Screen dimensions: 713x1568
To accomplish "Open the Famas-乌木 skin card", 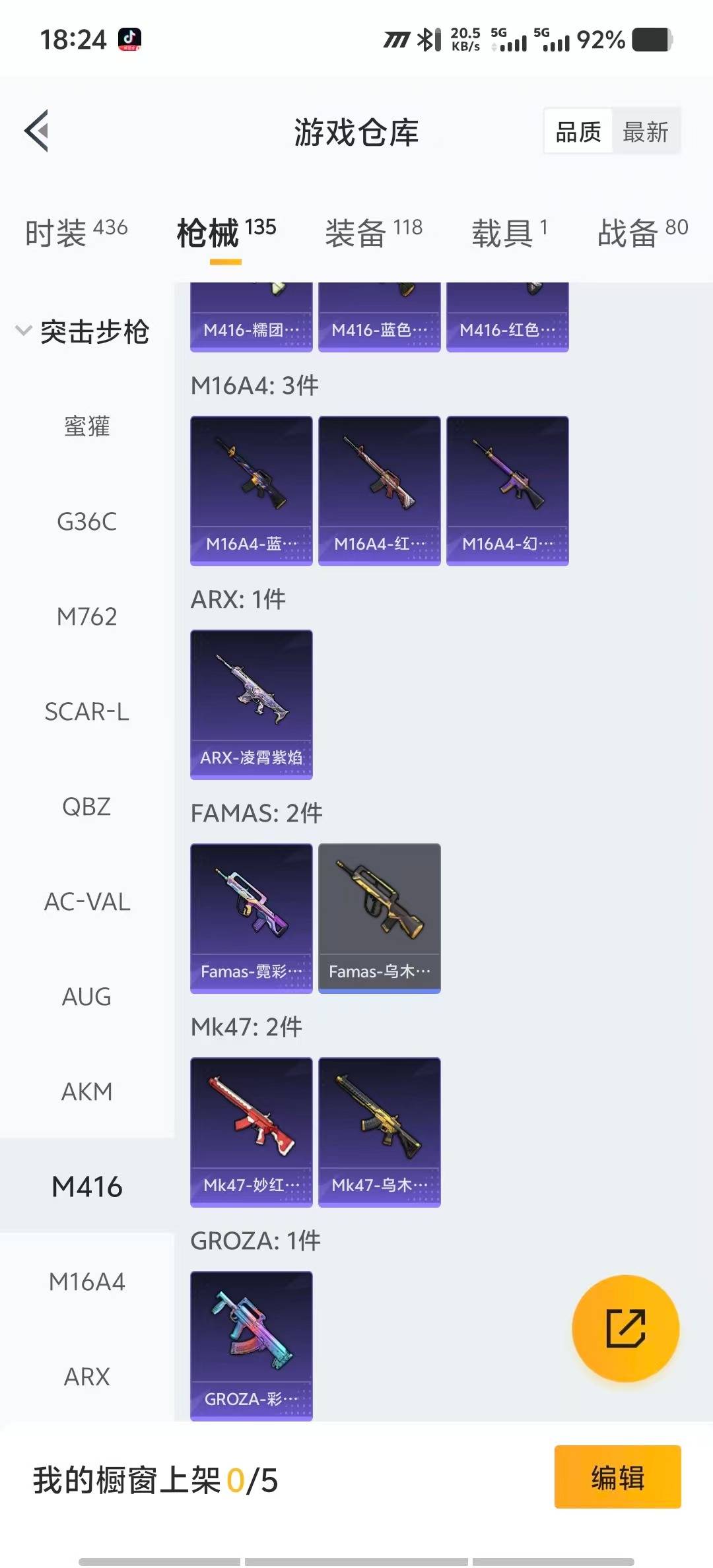I will (x=379, y=918).
